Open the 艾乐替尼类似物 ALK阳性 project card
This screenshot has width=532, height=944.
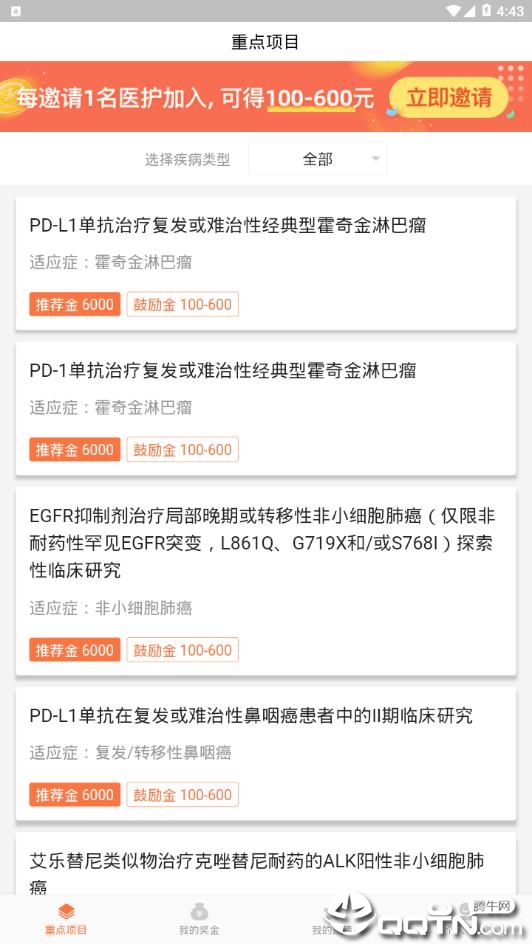266,864
